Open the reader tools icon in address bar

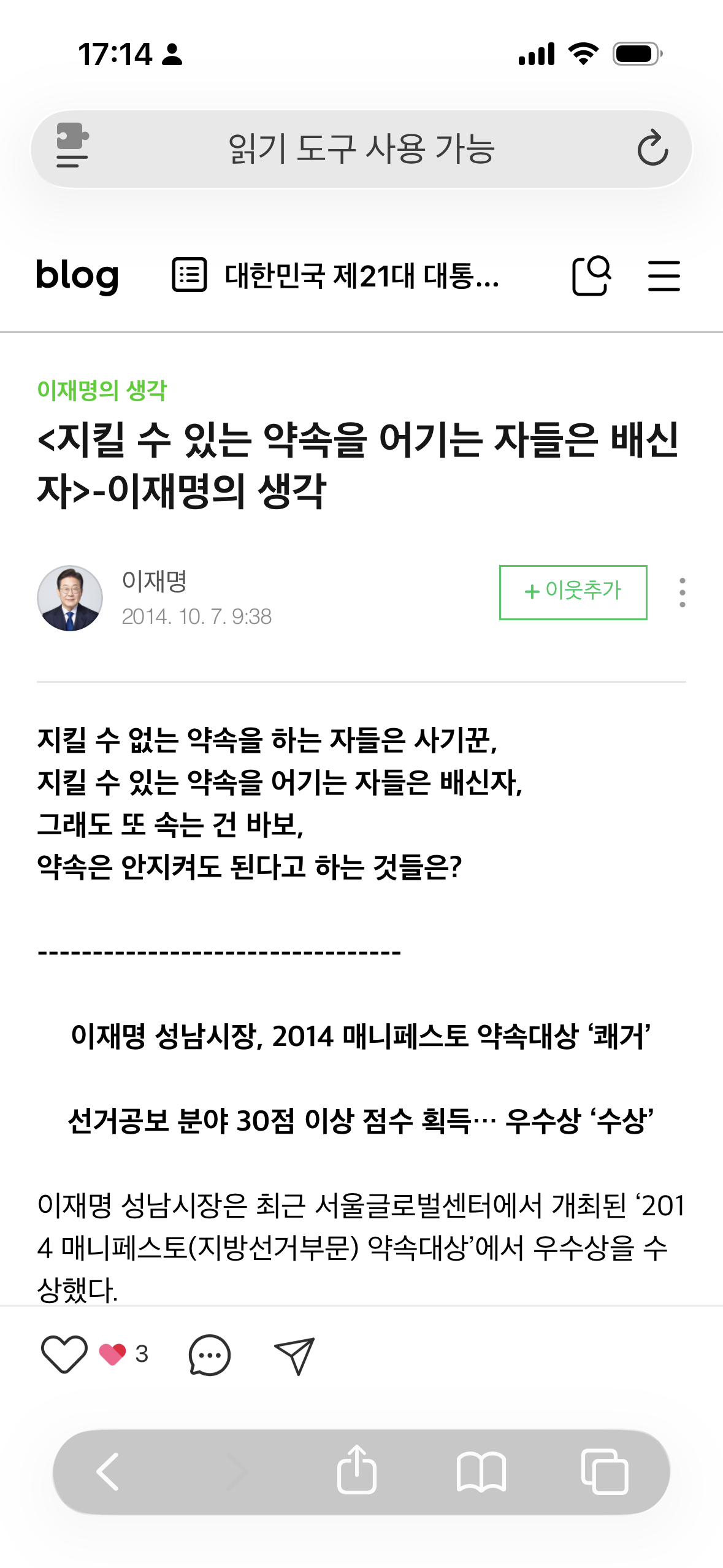click(x=72, y=145)
